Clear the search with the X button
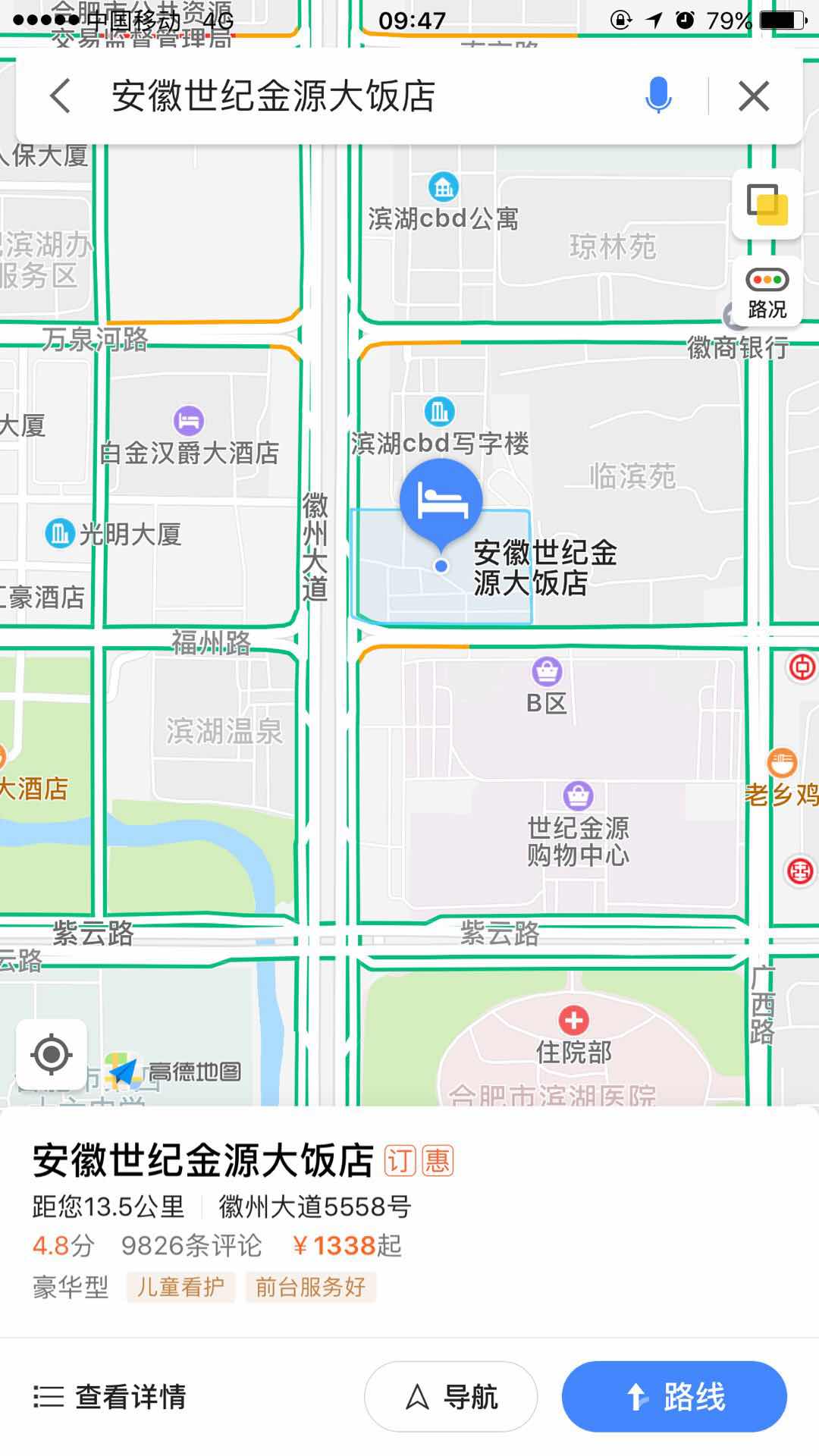819x1456 pixels. point(754,96)
